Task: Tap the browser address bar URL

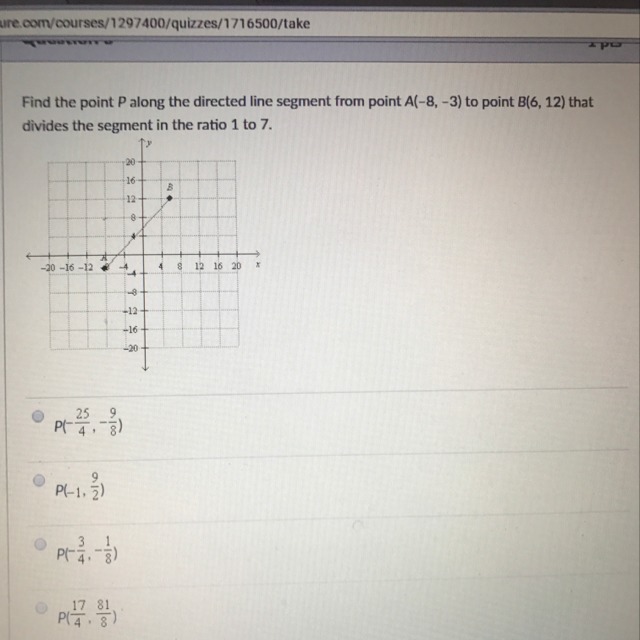Action: tap(155, 24)
